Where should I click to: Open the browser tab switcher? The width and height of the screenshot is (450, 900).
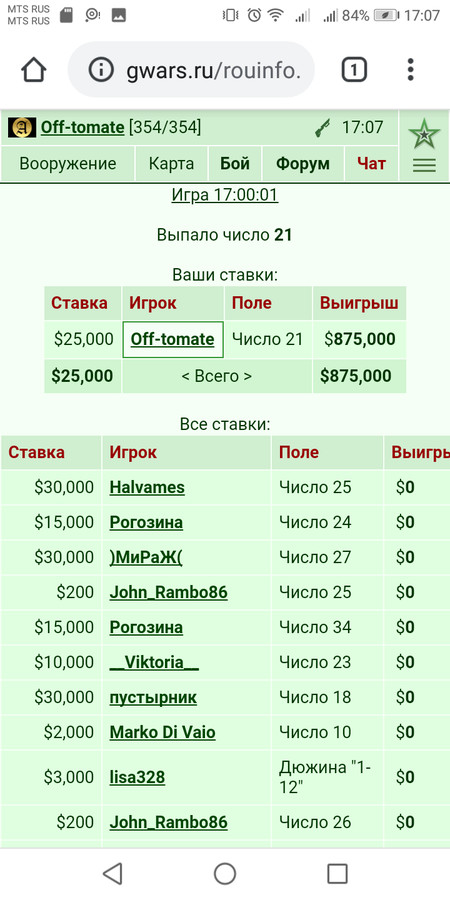pos(354,70)
